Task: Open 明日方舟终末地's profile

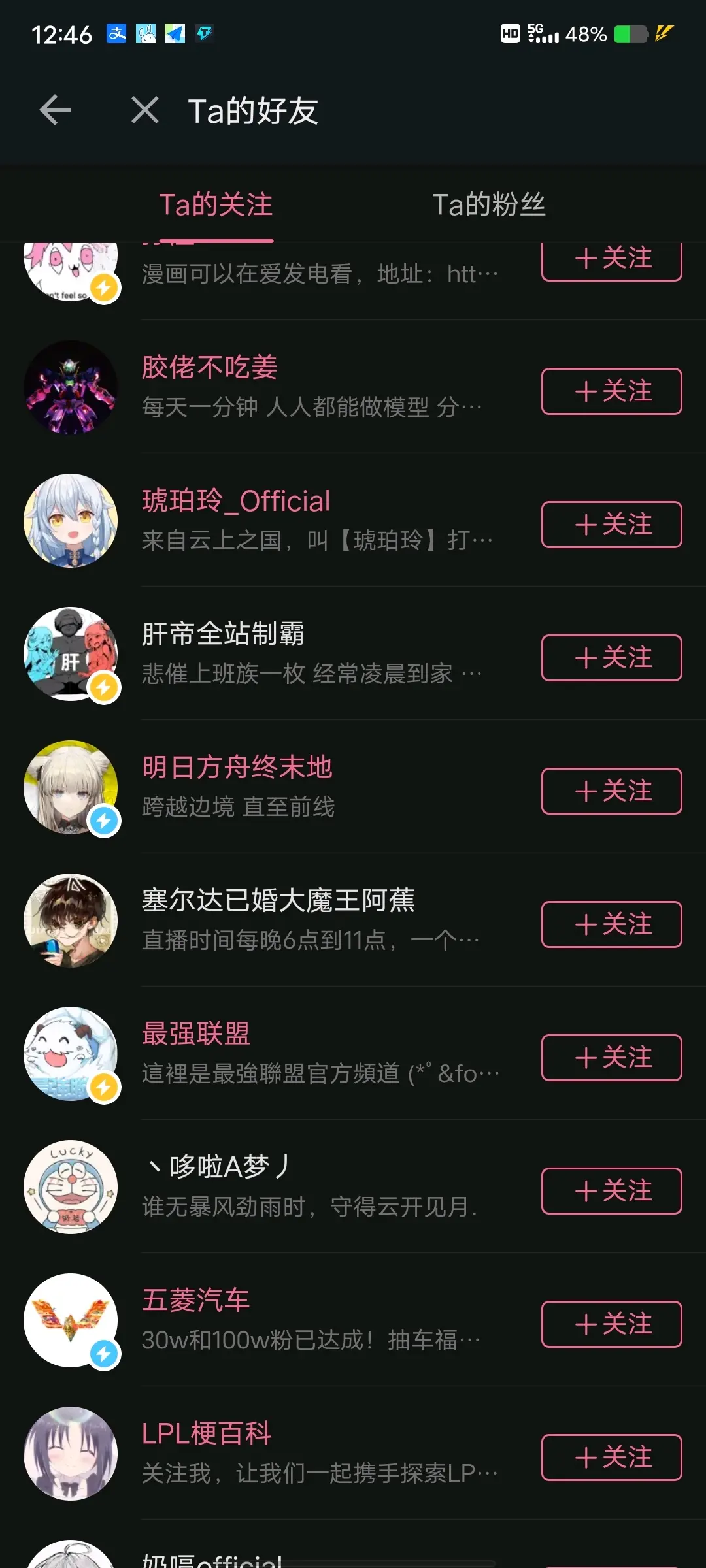Action: [237, 767]
